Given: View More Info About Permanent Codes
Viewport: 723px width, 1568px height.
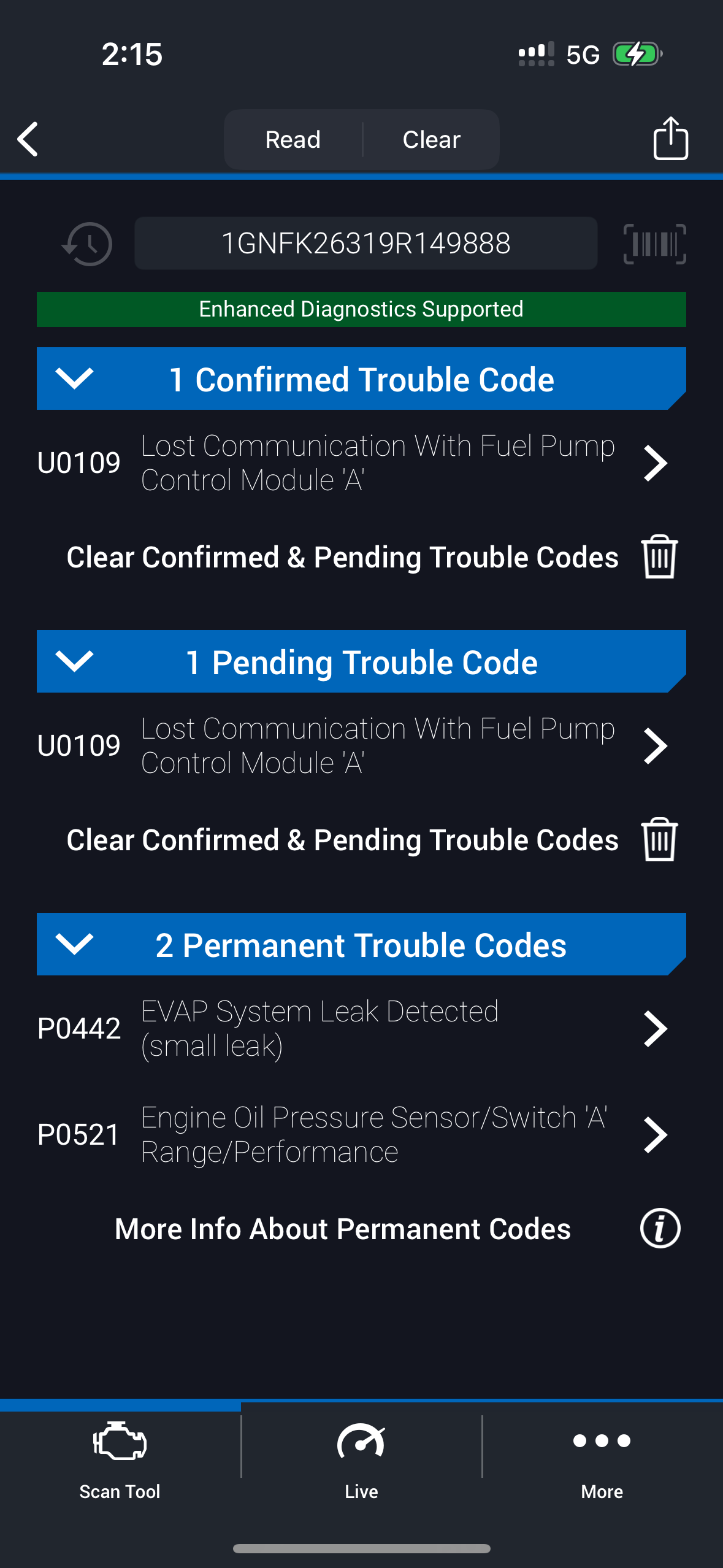Looking at the screenshot, I should coord(660,1229).
